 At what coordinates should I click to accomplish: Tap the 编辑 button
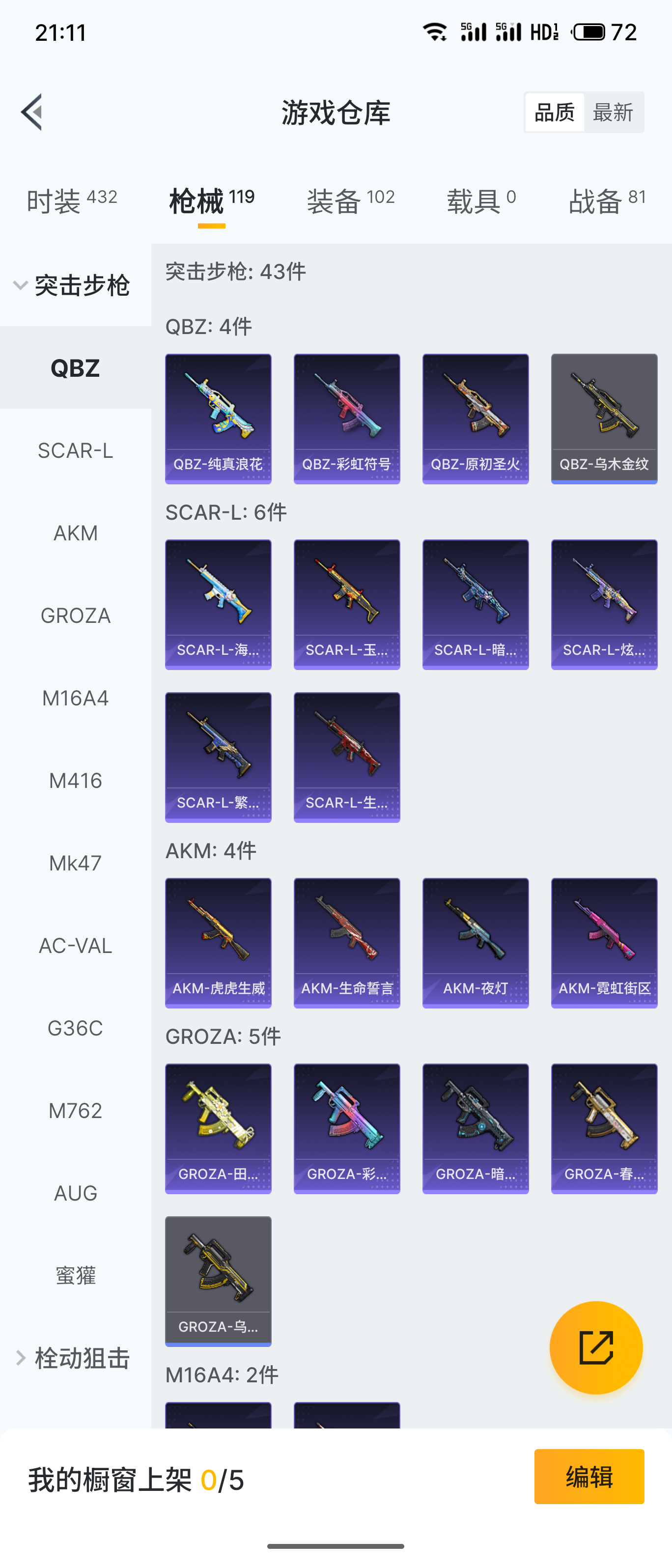point(588,1476)
